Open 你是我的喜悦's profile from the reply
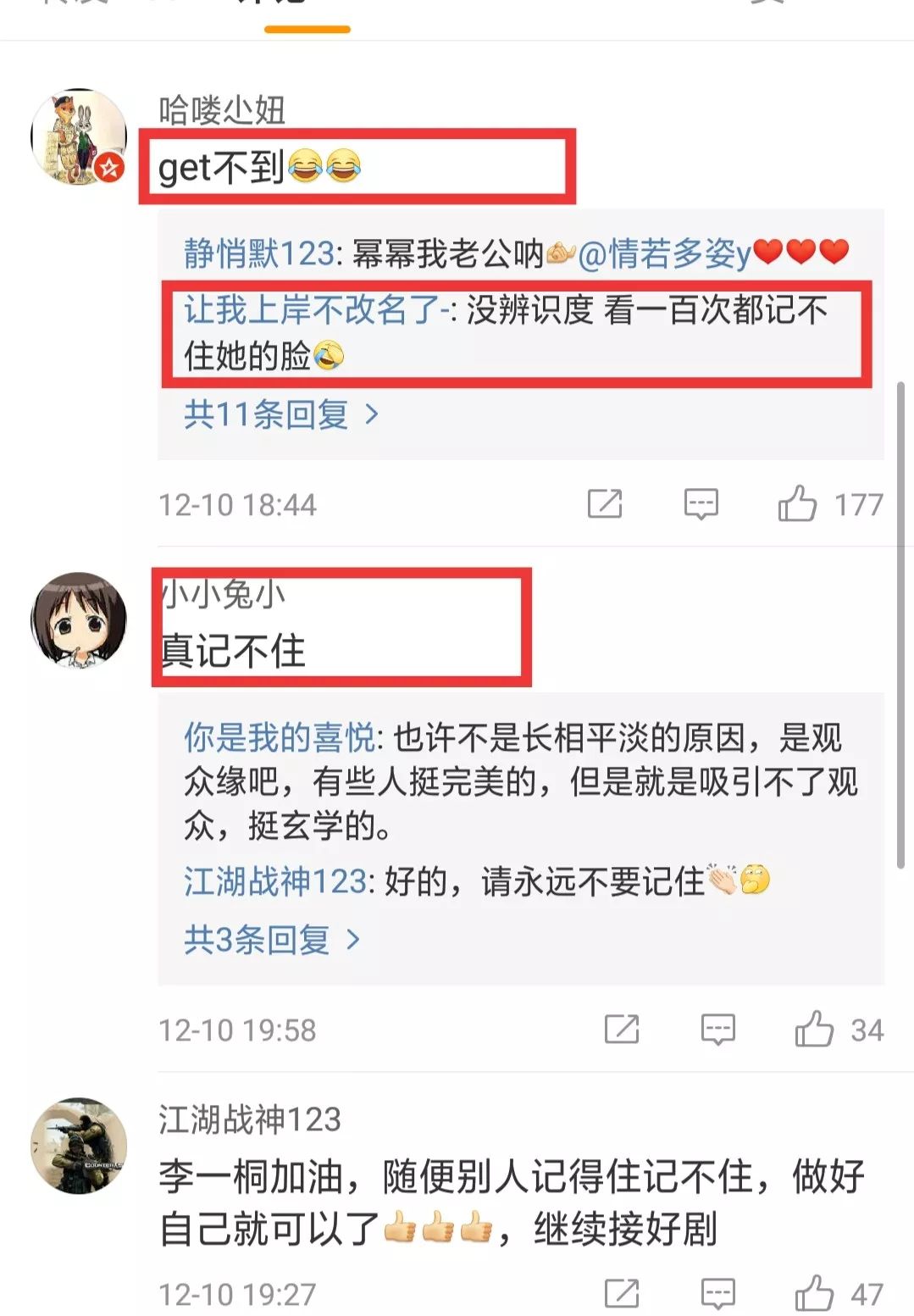The image size is (914, 1316). [x=280, y=737]
